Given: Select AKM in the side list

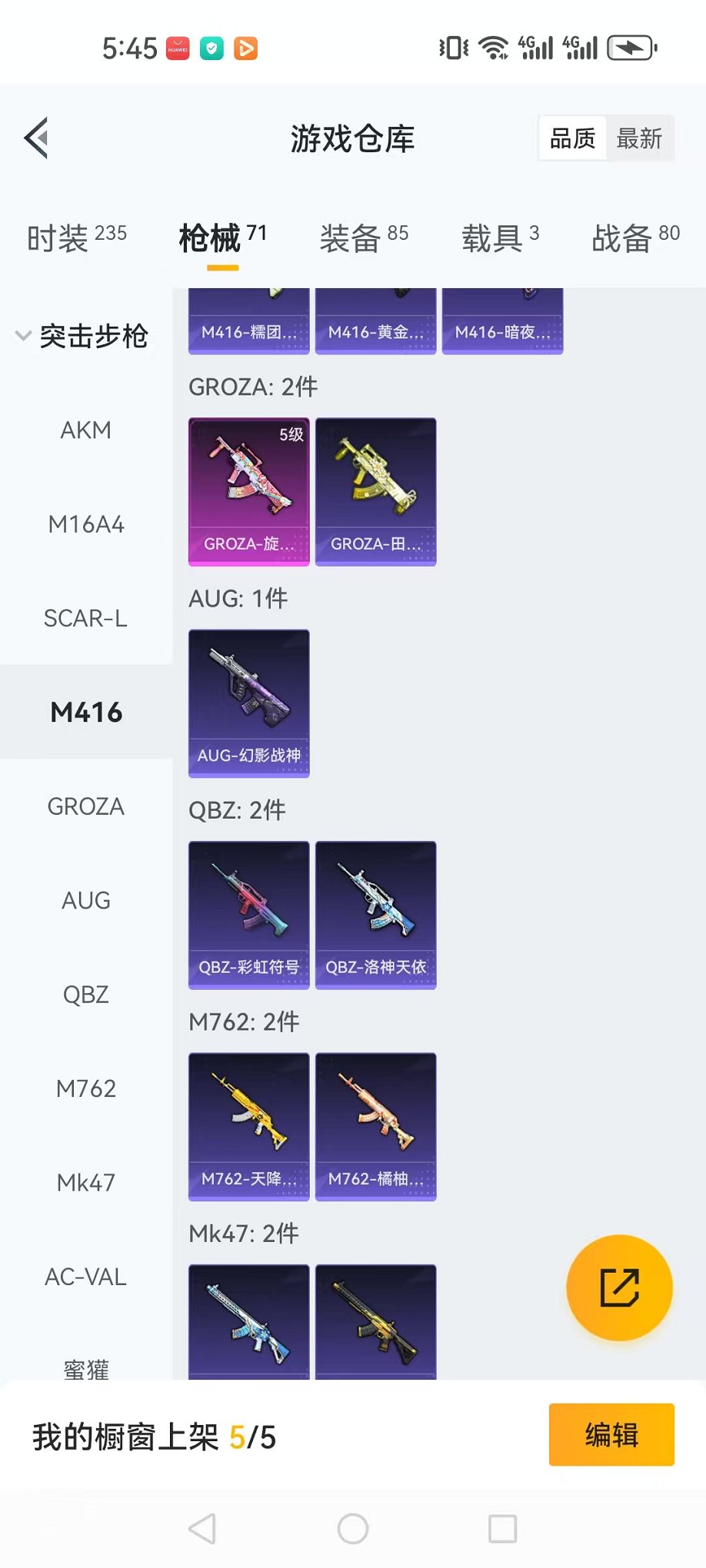Looking at the screenshot, I should (x=86, y=430).
